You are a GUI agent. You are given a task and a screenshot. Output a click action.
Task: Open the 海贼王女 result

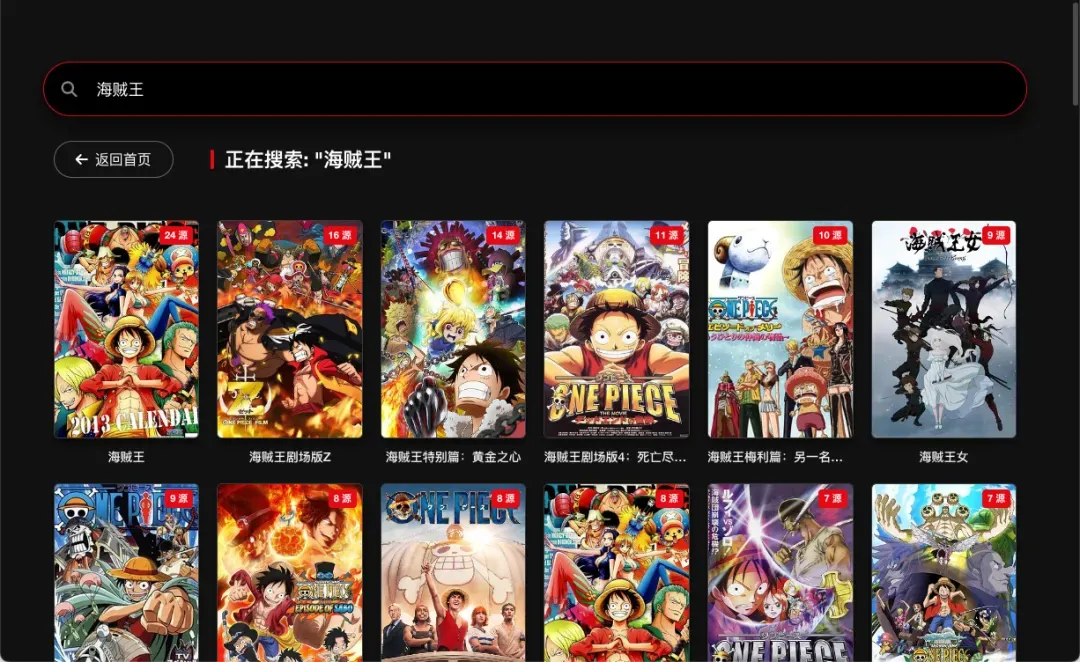click(943, 330)
